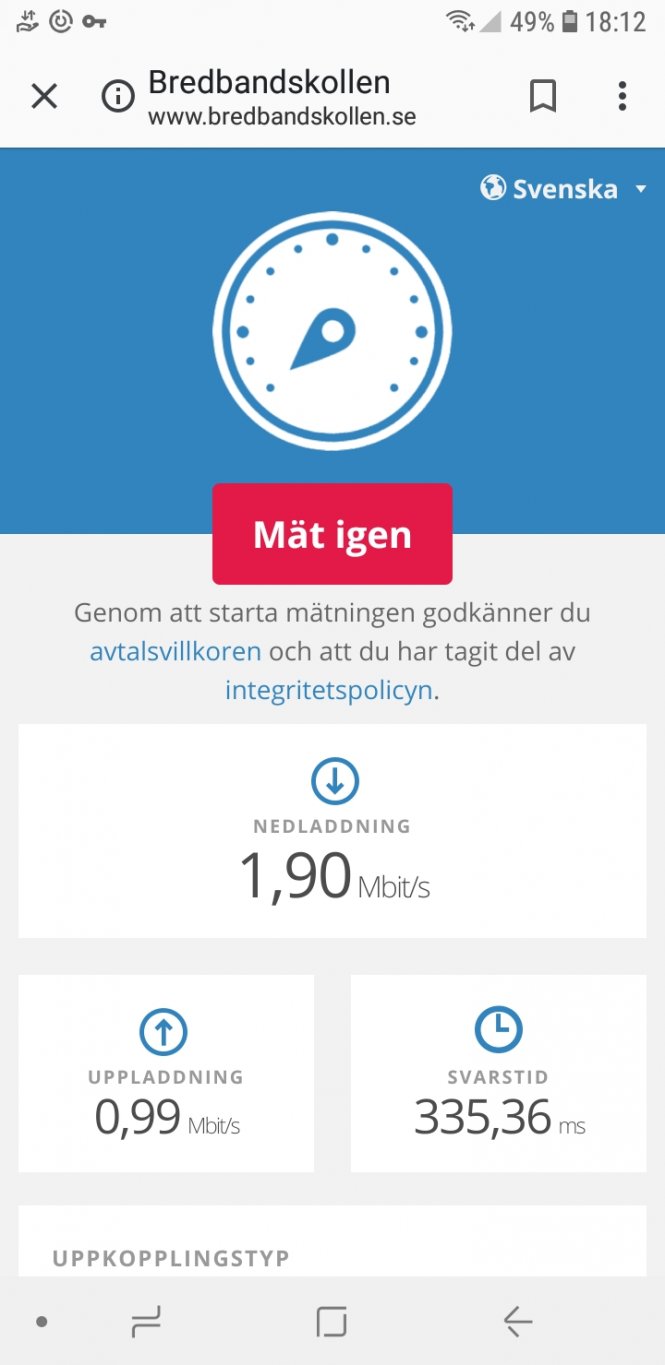The image size is (665, 1365).
Task: Expand the Svenska language dropdown
Action: coord(564,189)
